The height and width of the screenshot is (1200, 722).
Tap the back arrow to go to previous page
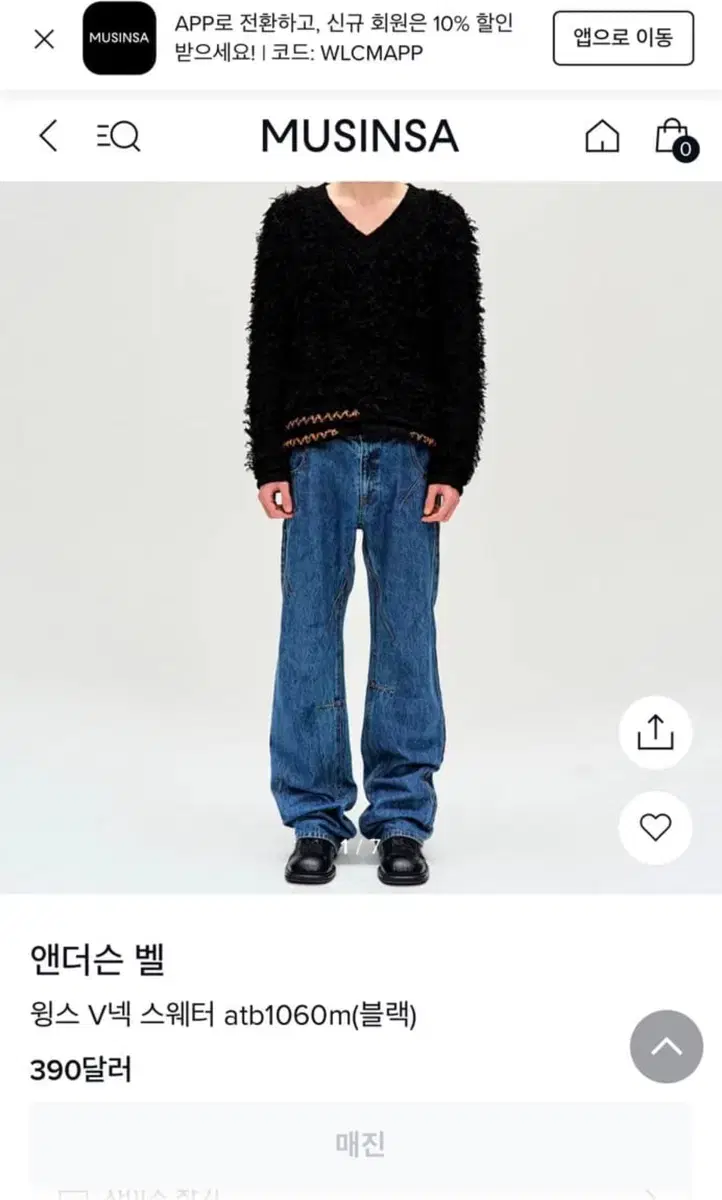pos(47,137)
